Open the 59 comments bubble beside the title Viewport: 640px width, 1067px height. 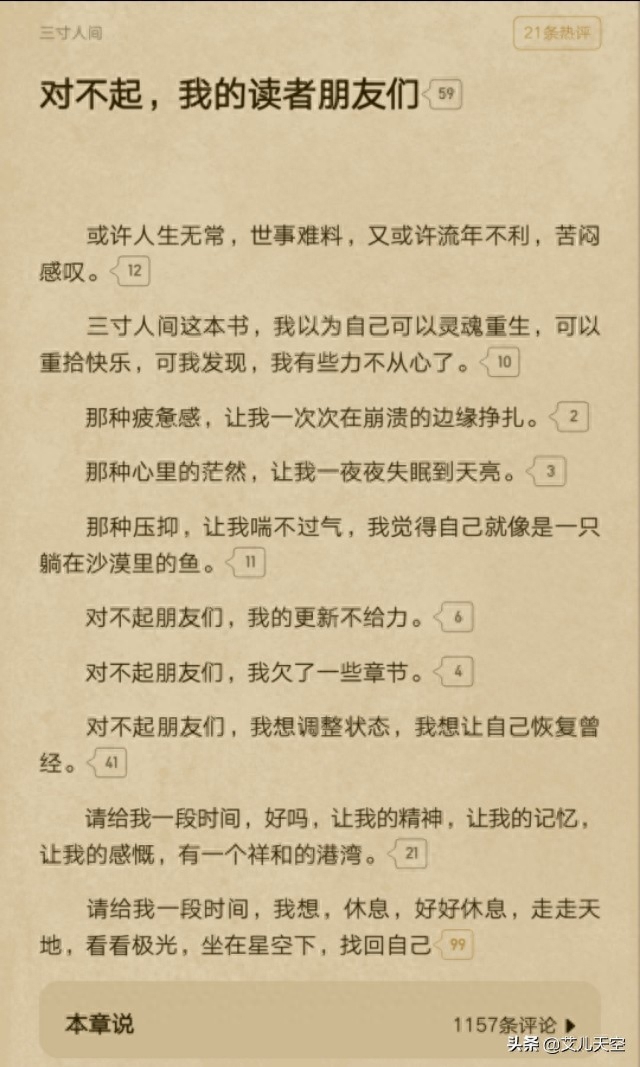(444, 95)
